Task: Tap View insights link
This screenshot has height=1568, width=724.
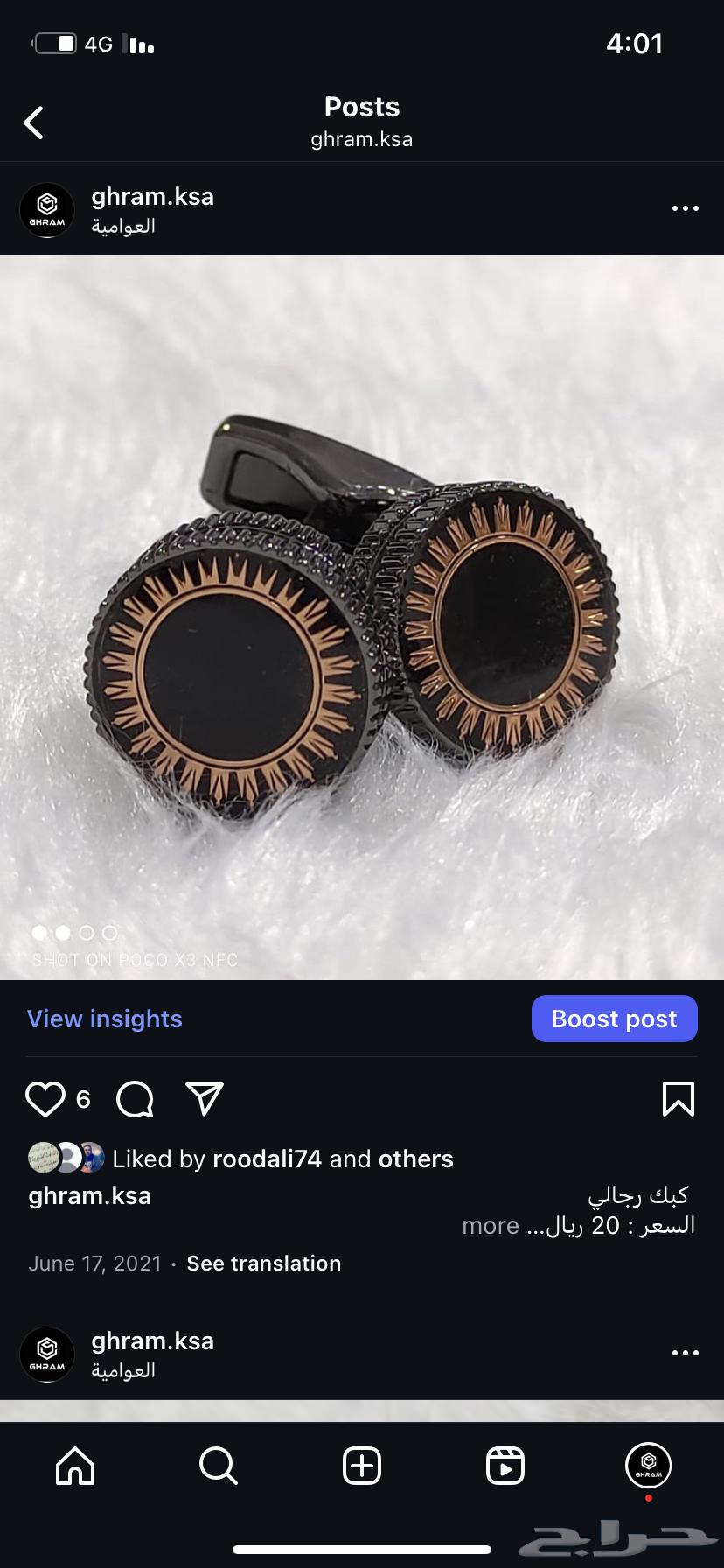Action: [105, 1018]
